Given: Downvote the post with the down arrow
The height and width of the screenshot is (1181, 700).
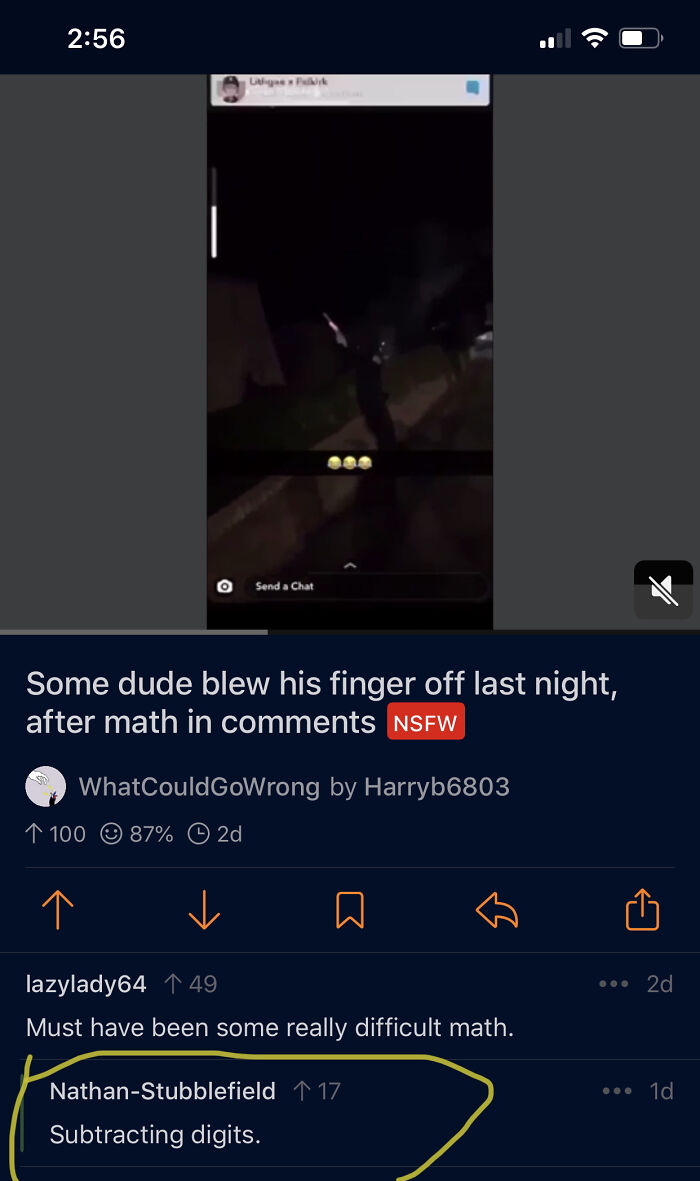Looking at the screenshot, I should coord(204,910).
